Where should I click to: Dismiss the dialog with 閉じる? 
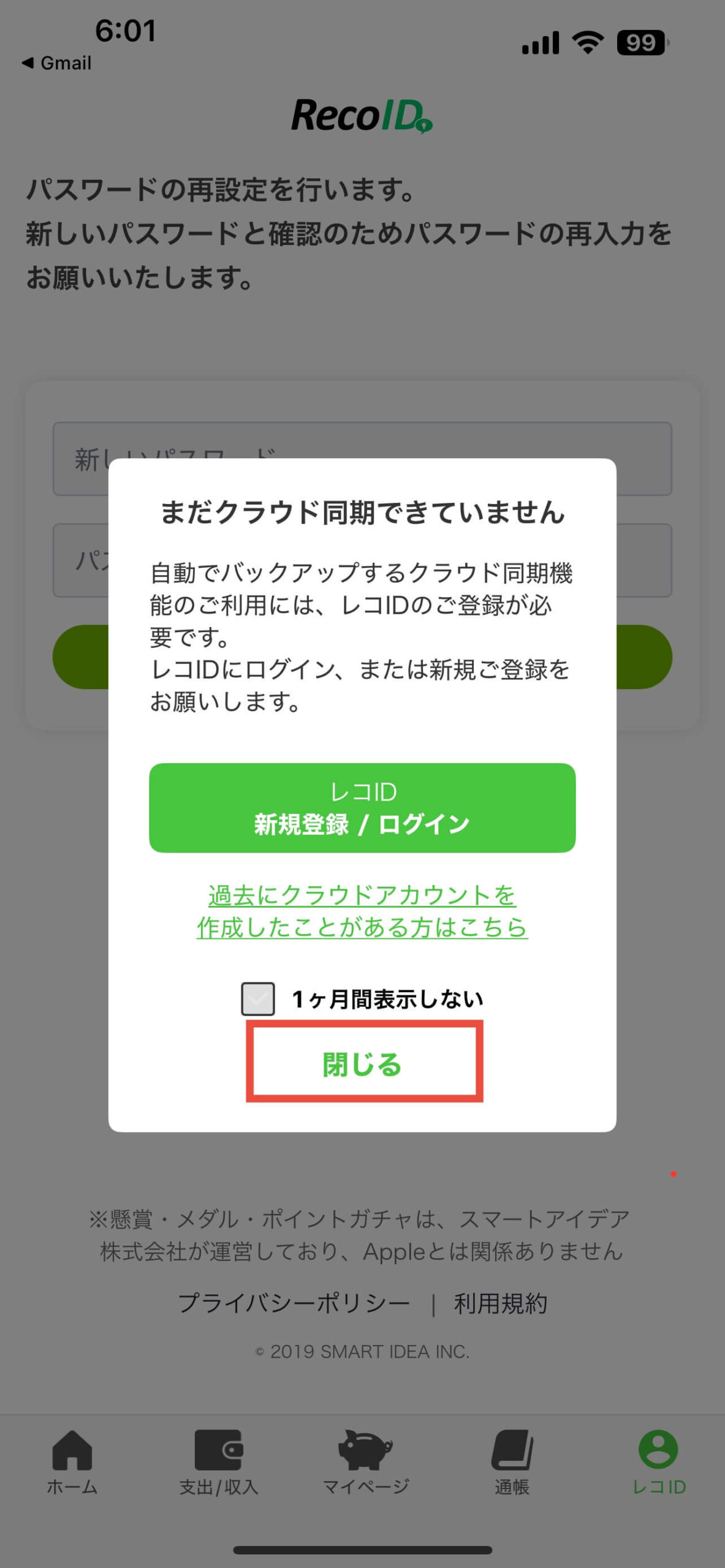pyautogui.click(x=363, y=1065)
